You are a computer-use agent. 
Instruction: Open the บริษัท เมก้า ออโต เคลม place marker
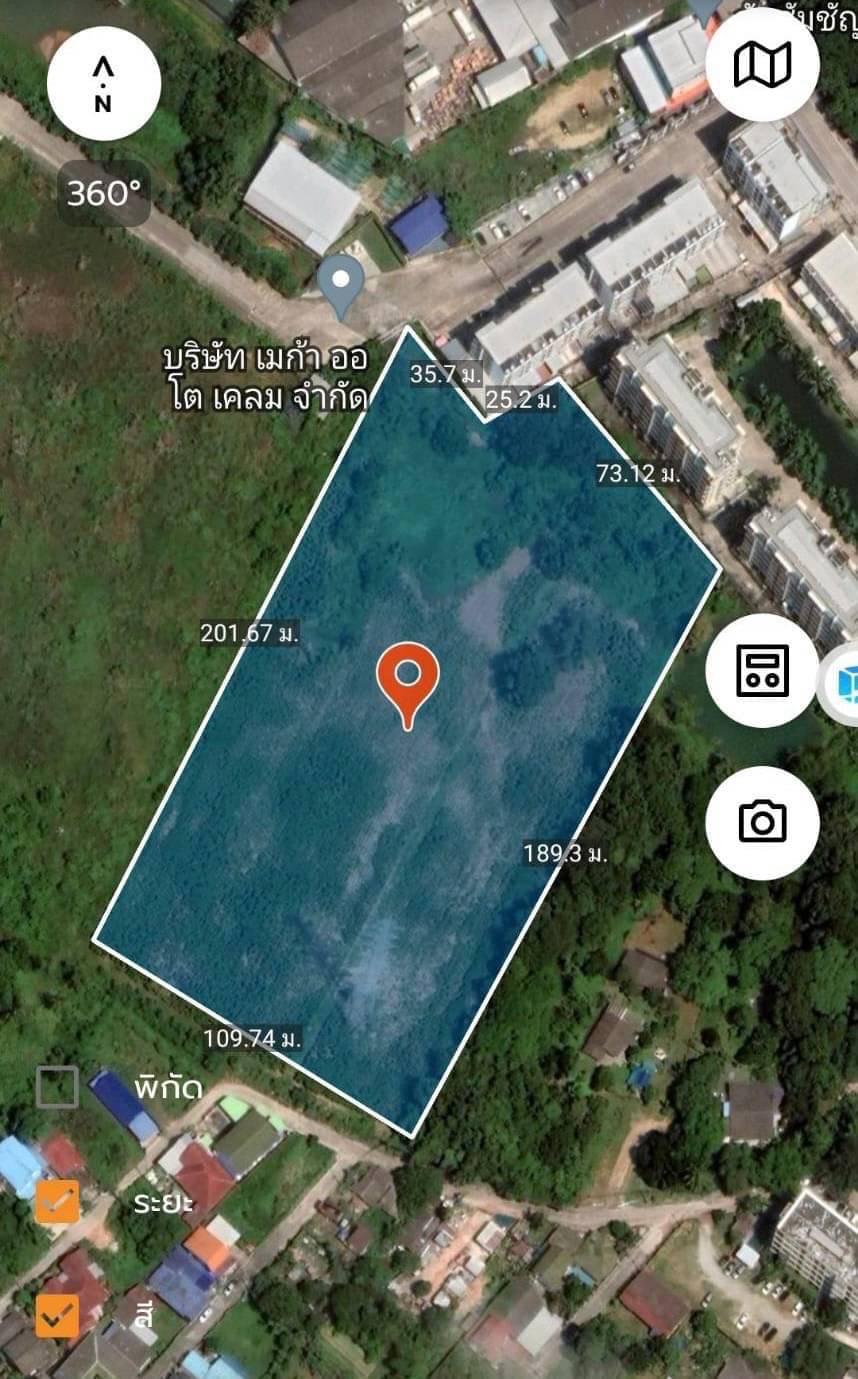342,283
